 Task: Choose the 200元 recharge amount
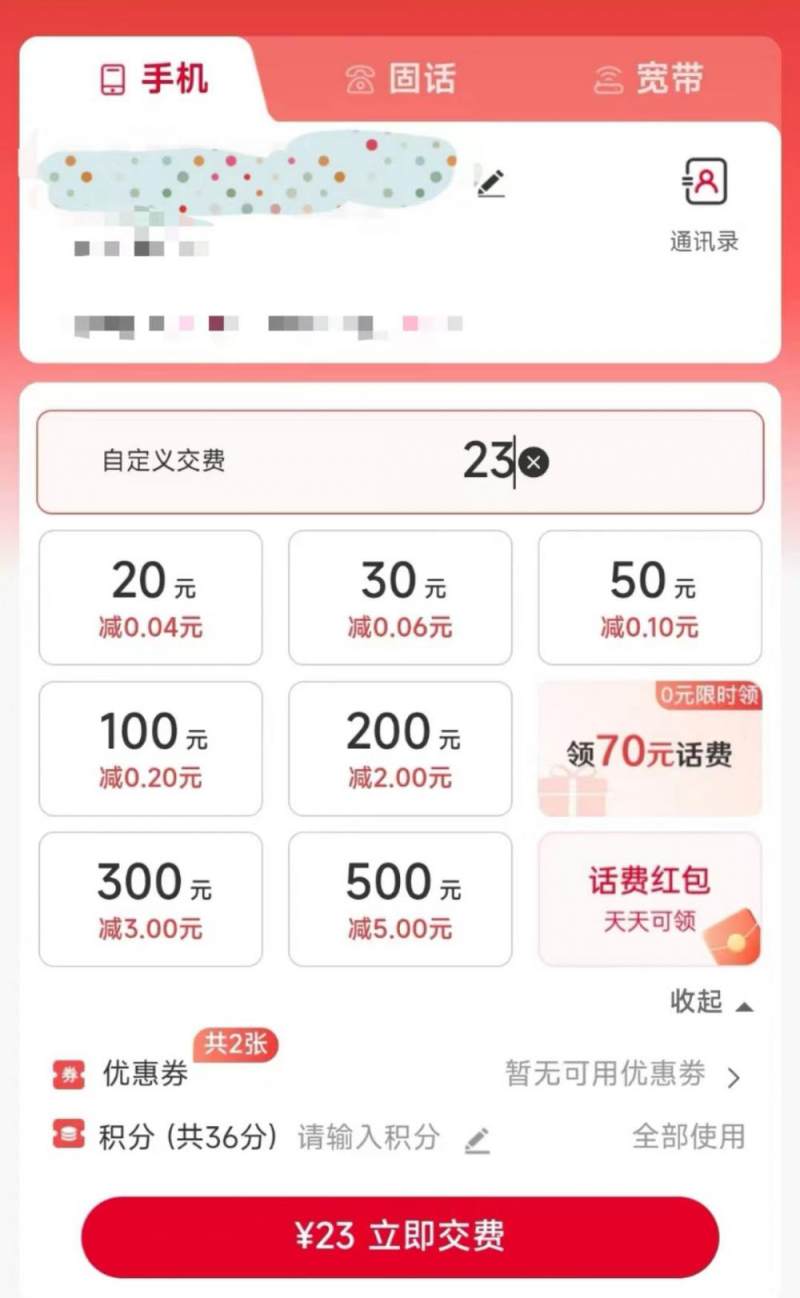(400, 748)
